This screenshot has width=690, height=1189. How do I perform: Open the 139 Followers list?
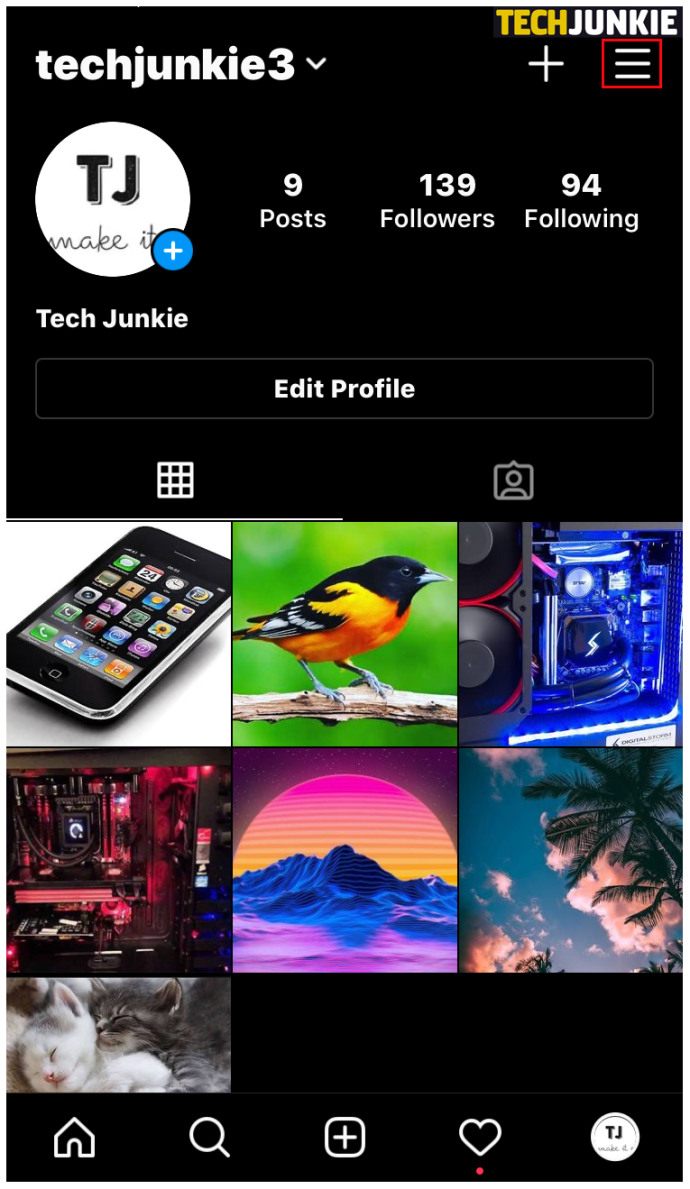437,201
